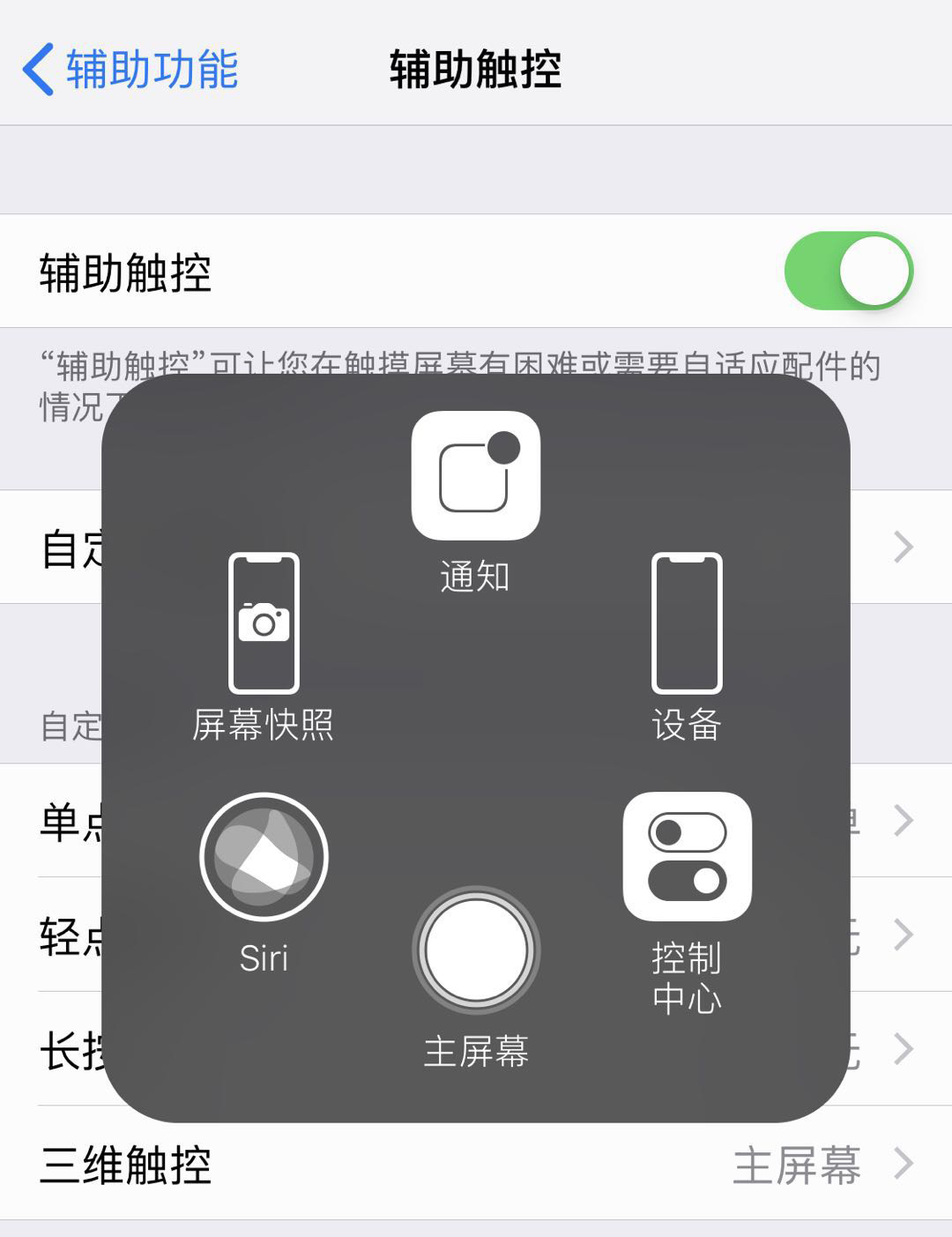Activate Siri from the menu

tap(264, 856)
